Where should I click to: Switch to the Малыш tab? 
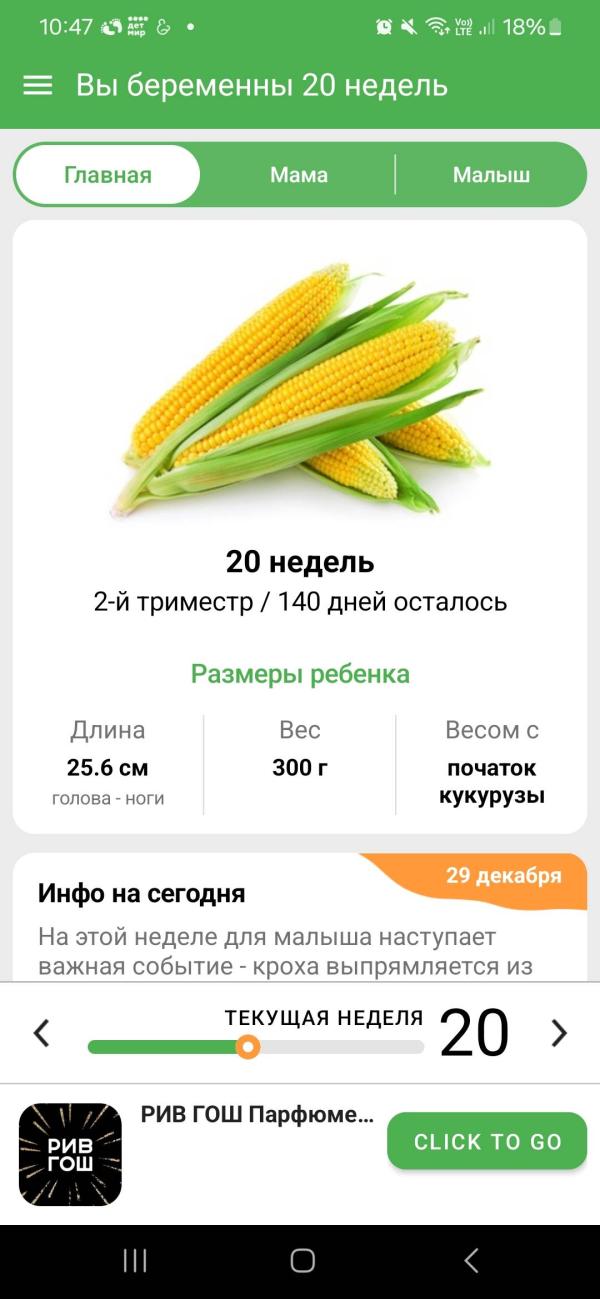pyautogui.click(x=491, y=175)
